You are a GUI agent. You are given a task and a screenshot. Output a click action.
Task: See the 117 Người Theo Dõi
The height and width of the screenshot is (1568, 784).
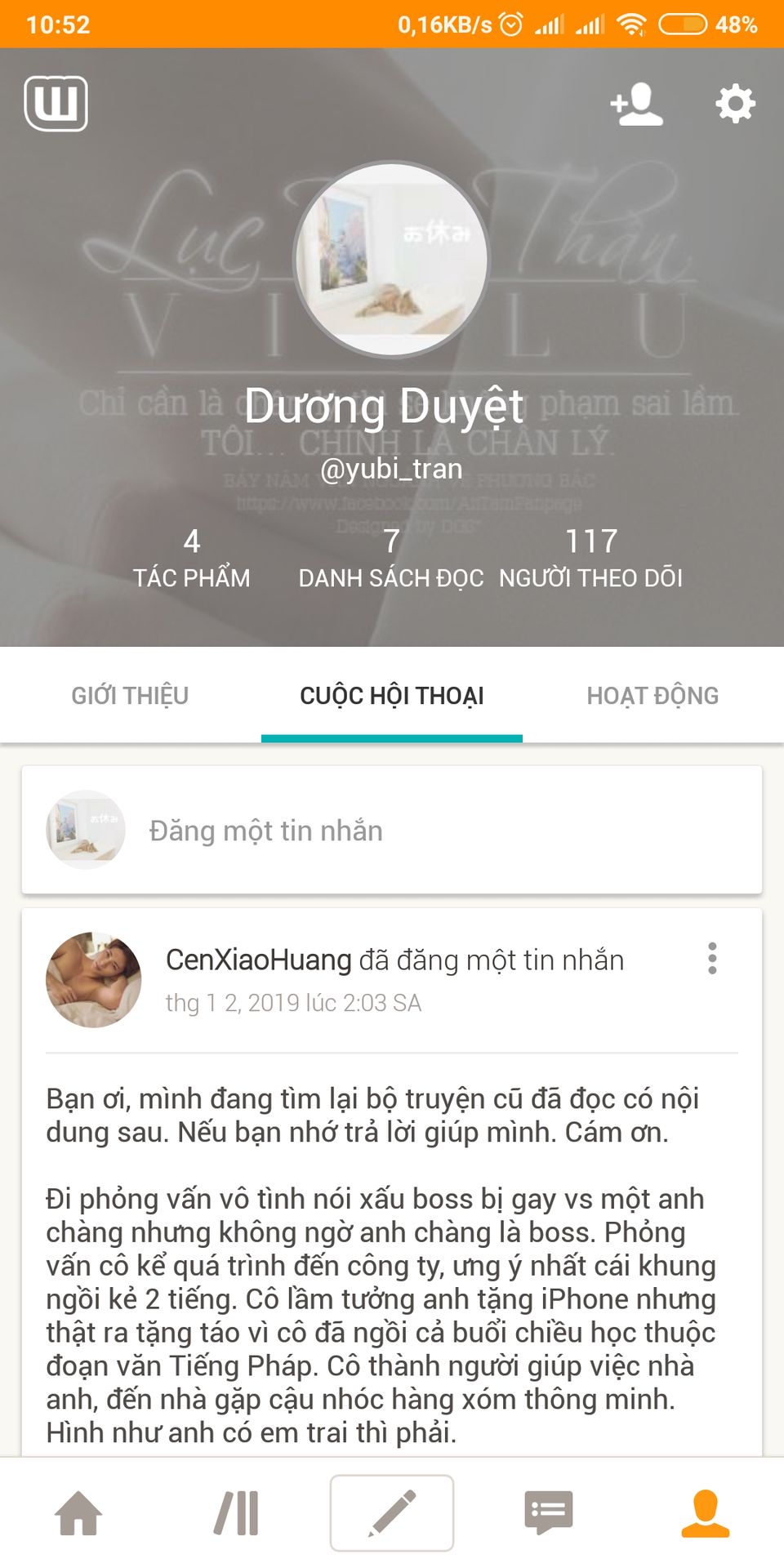point(590,559)
